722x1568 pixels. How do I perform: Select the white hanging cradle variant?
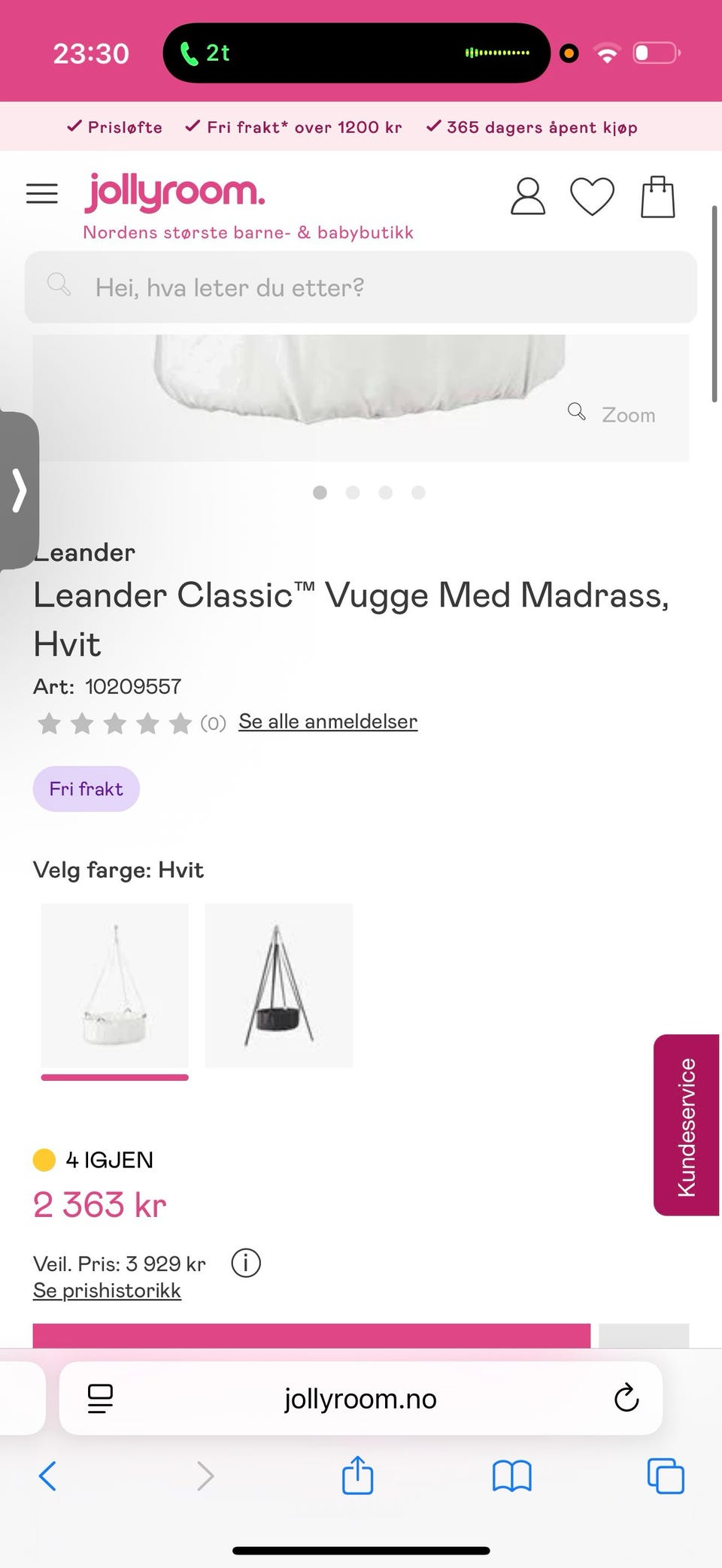[114, 986]
